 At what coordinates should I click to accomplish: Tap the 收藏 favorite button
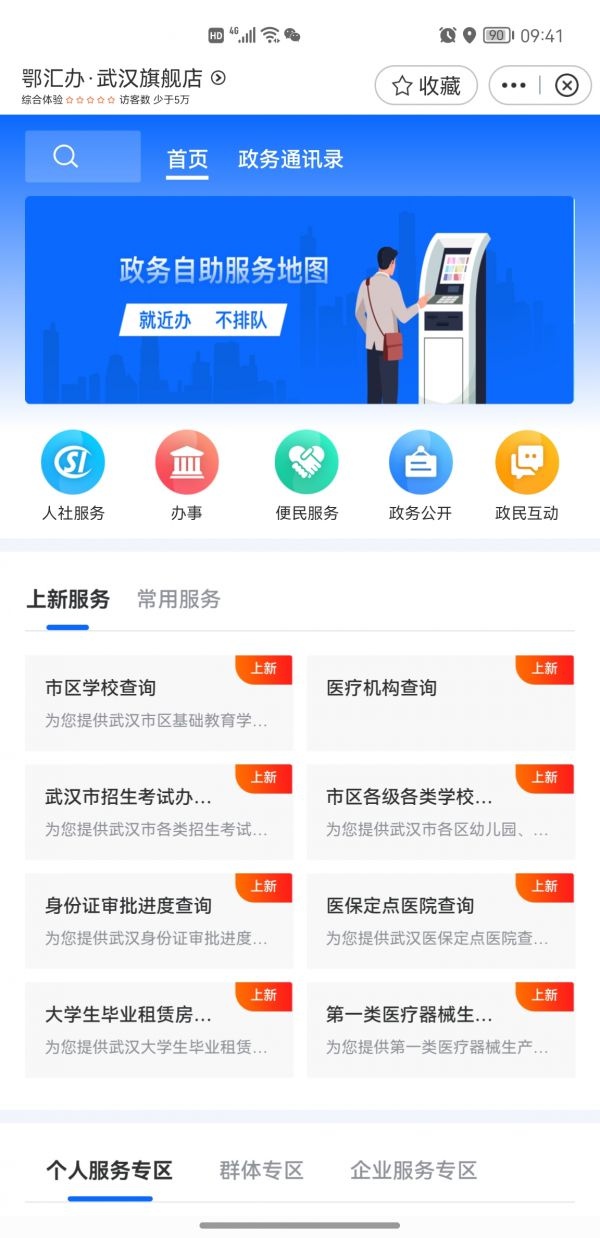pos(426,86)
